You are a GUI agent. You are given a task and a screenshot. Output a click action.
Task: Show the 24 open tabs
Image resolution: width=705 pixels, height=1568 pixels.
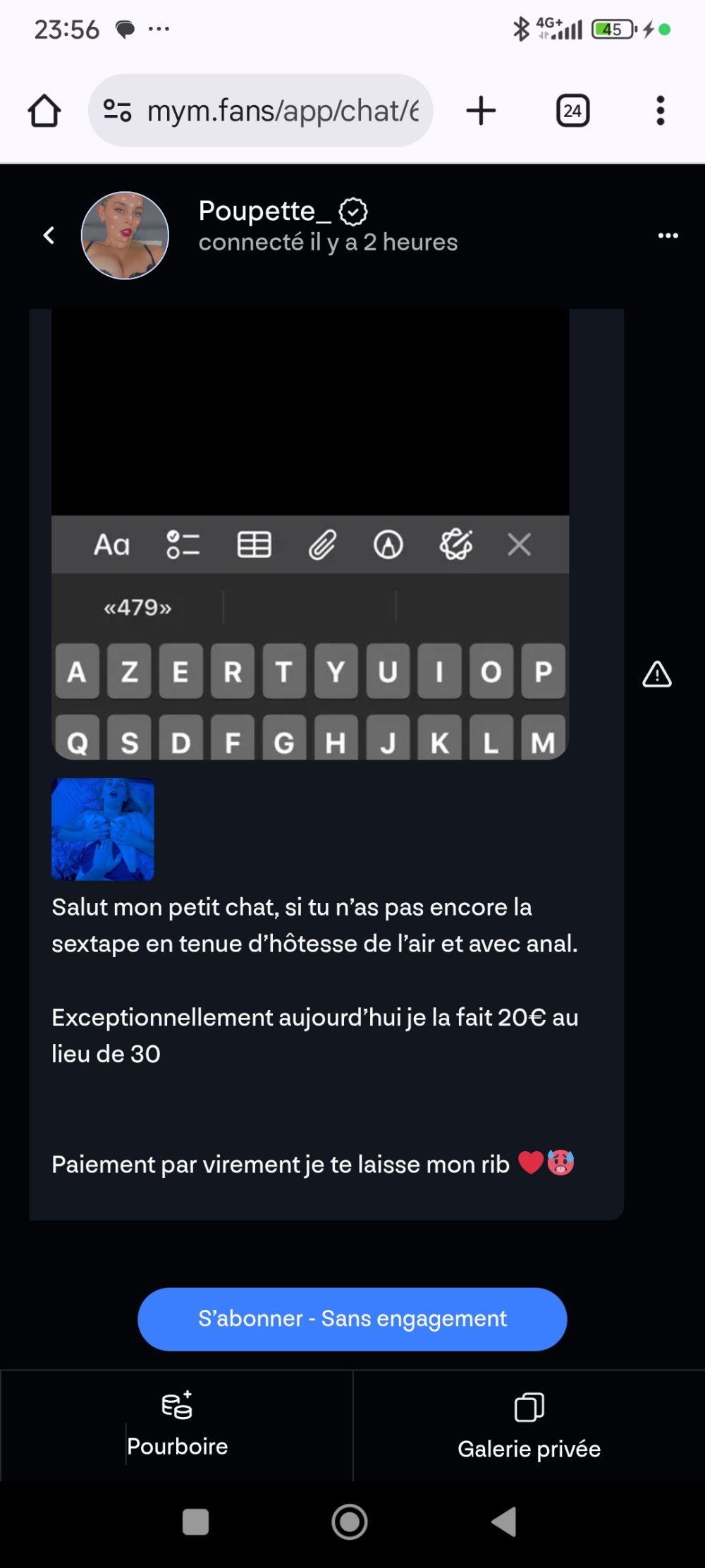tap(572, 111)
